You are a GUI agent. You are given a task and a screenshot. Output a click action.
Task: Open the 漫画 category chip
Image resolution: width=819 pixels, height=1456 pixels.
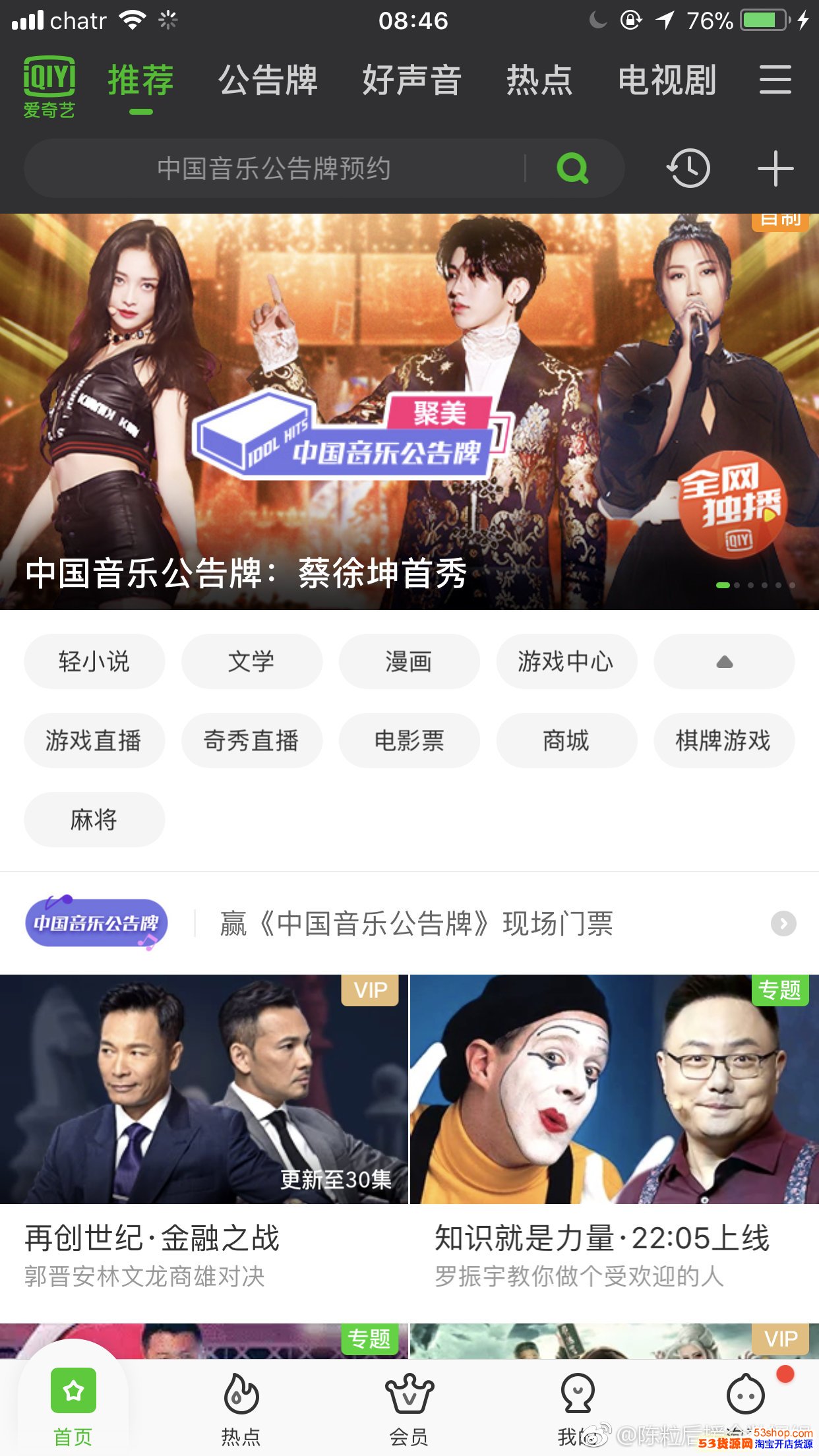409,661
